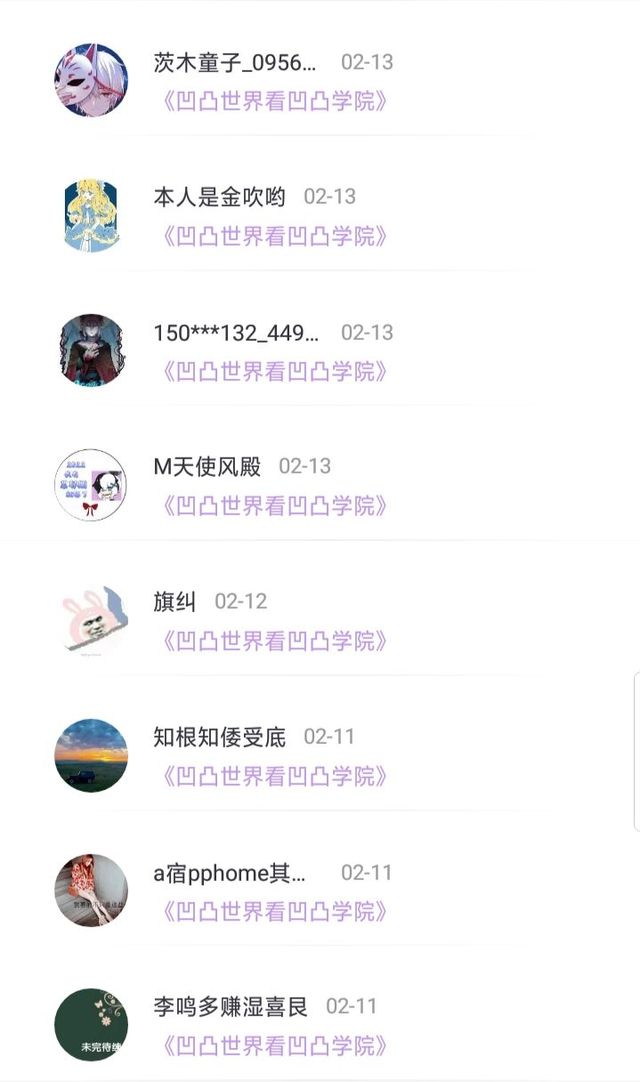Screen dimensions: 640x1082
Task: View 本人是金吹哟's profile avatar
Action: click(x=91, y=215)
